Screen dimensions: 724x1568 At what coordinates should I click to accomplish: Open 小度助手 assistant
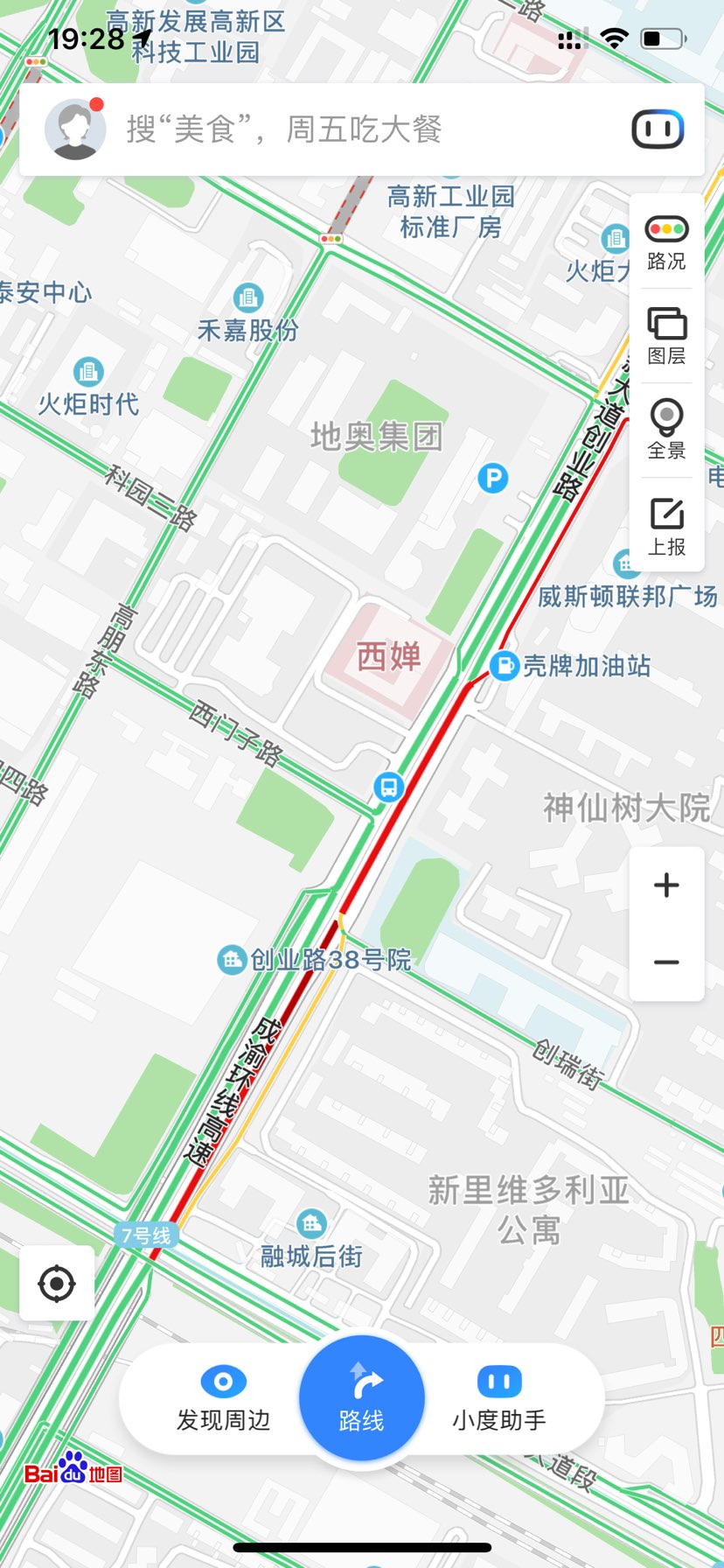tap(499, 1399)
